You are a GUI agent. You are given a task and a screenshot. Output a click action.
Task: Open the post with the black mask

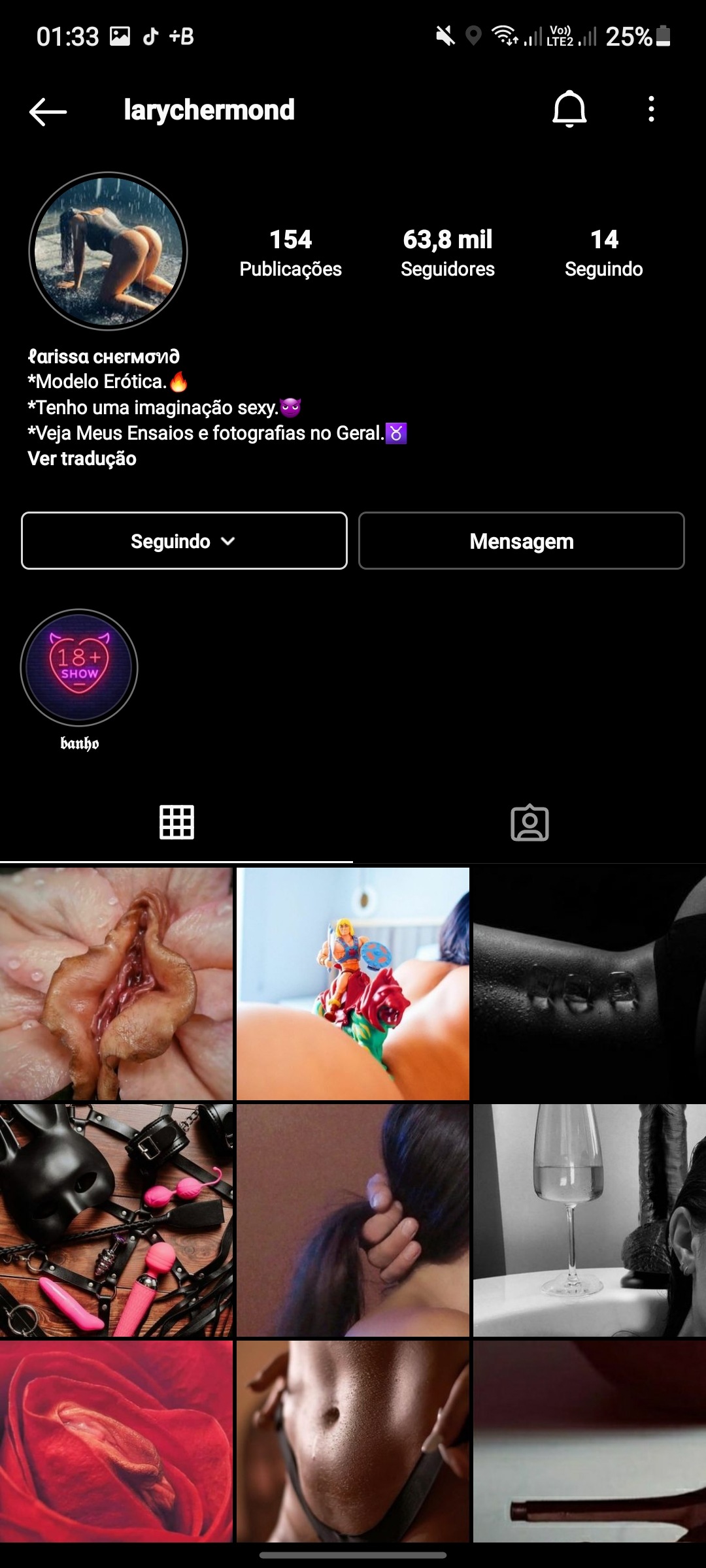(x=116, y=1220)
